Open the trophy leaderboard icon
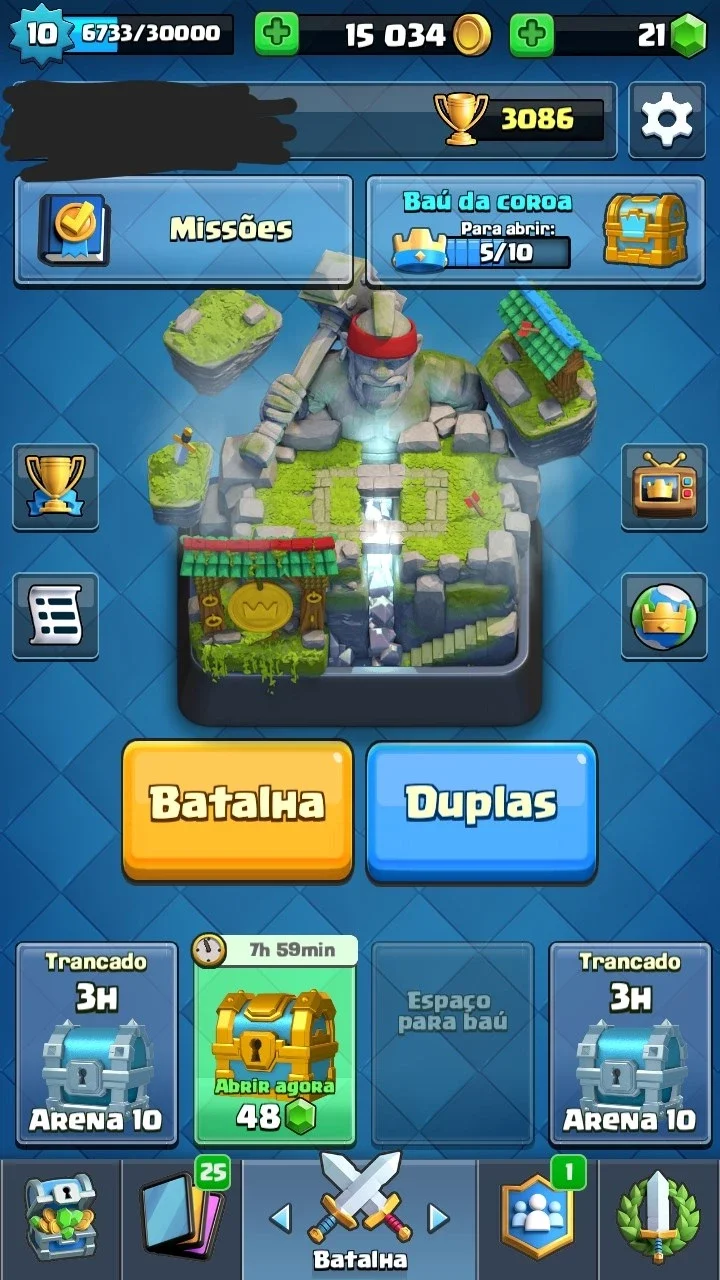720x1280 pixels. coord(55,487)
